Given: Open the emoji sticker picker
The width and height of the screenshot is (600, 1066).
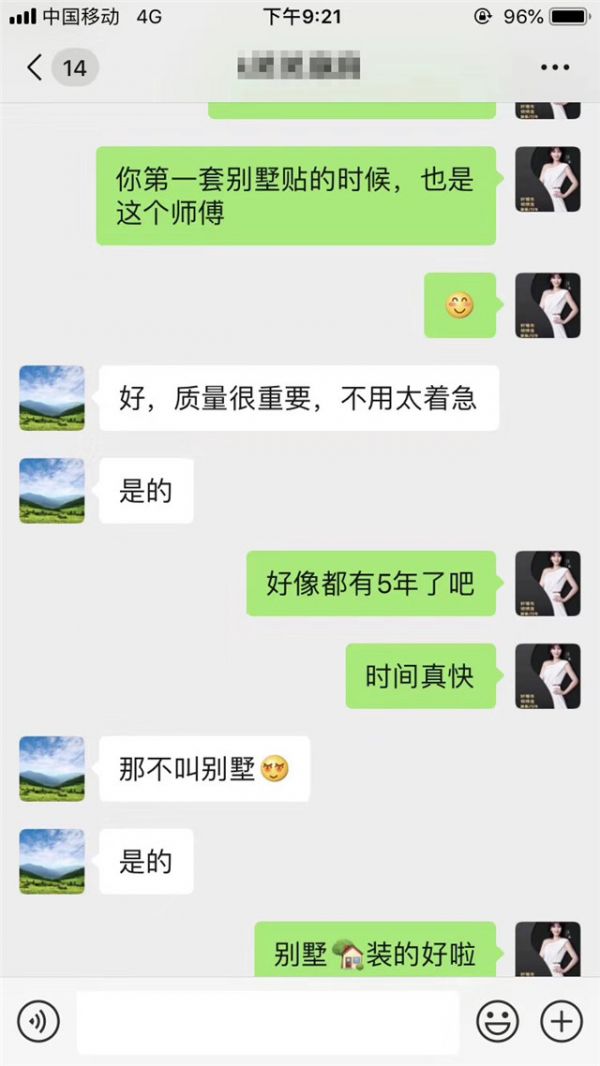Looking at the screenshot, I should pyautogui.click(x=497, y=1021).
